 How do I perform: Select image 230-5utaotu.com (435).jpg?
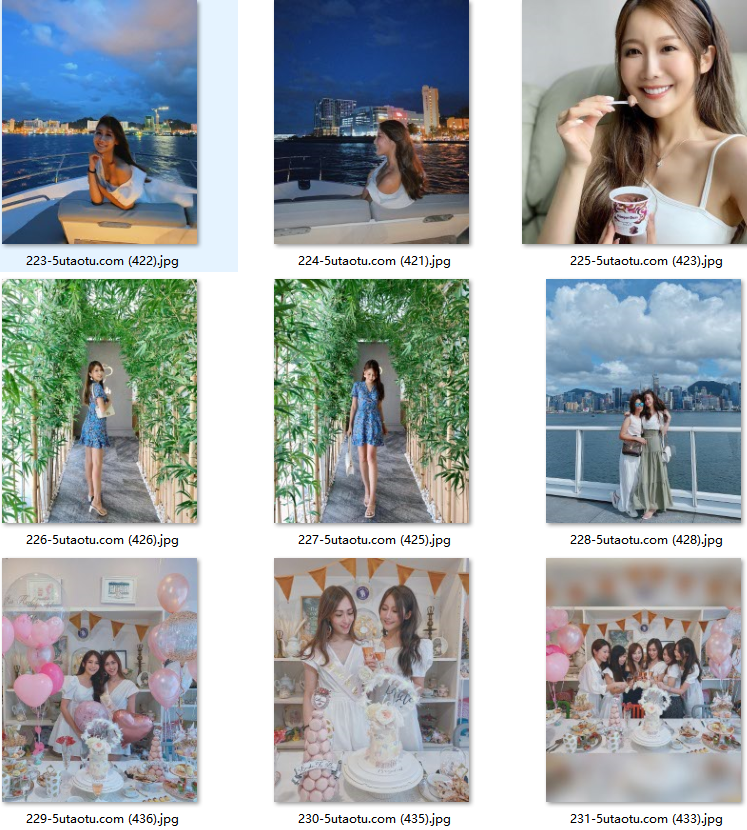[372, 680]
